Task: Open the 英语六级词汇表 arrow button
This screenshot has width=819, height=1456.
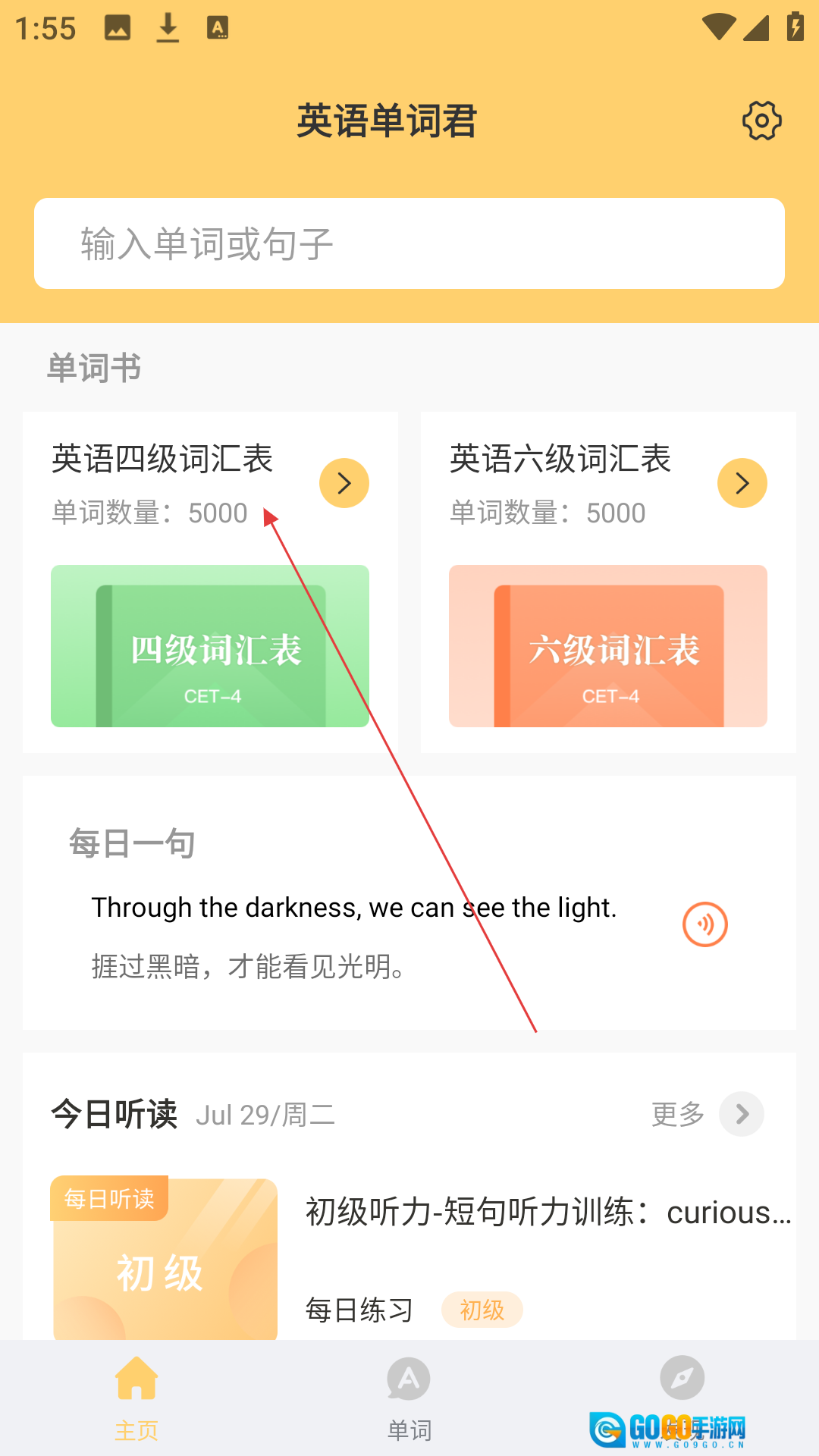Action: tap(742, 483)
